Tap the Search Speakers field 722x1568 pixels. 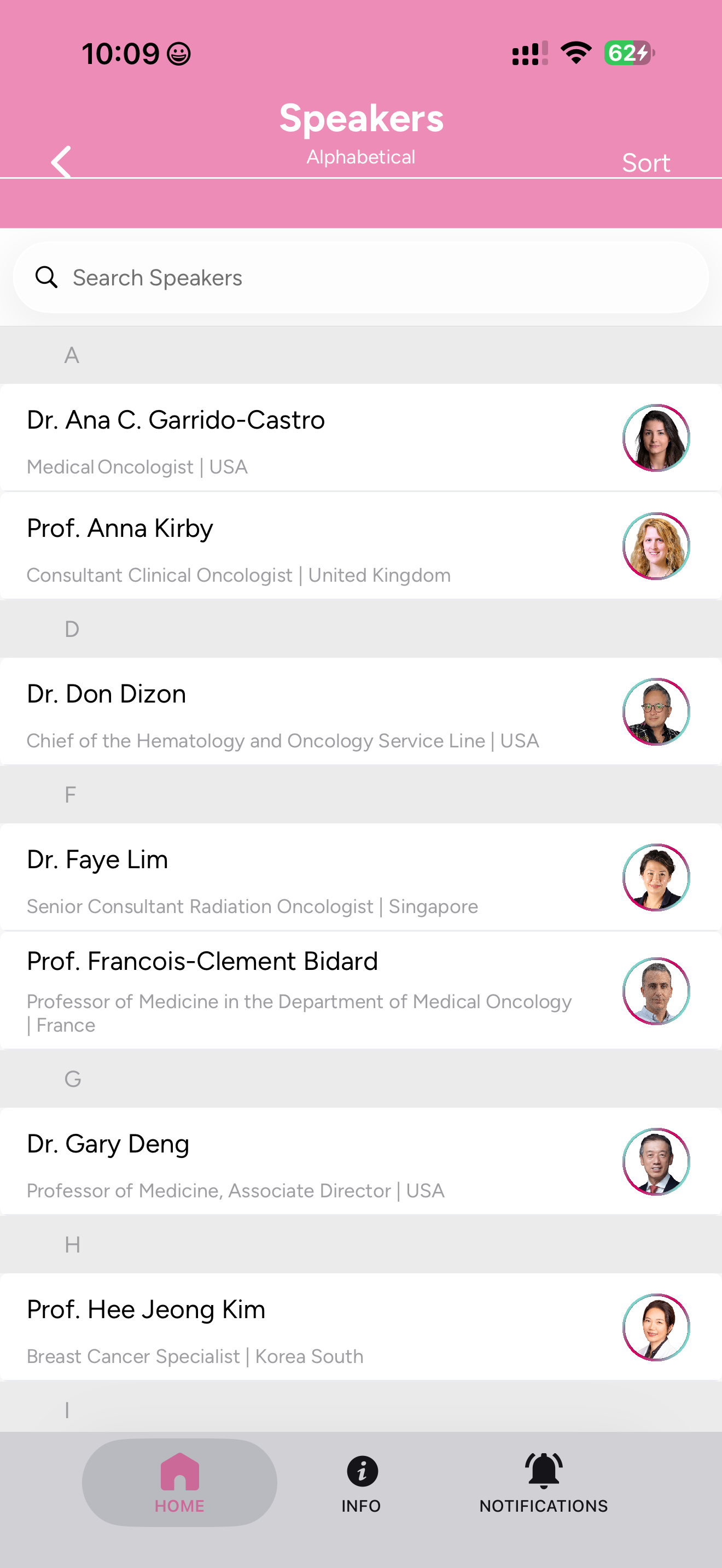coord(361,278)
